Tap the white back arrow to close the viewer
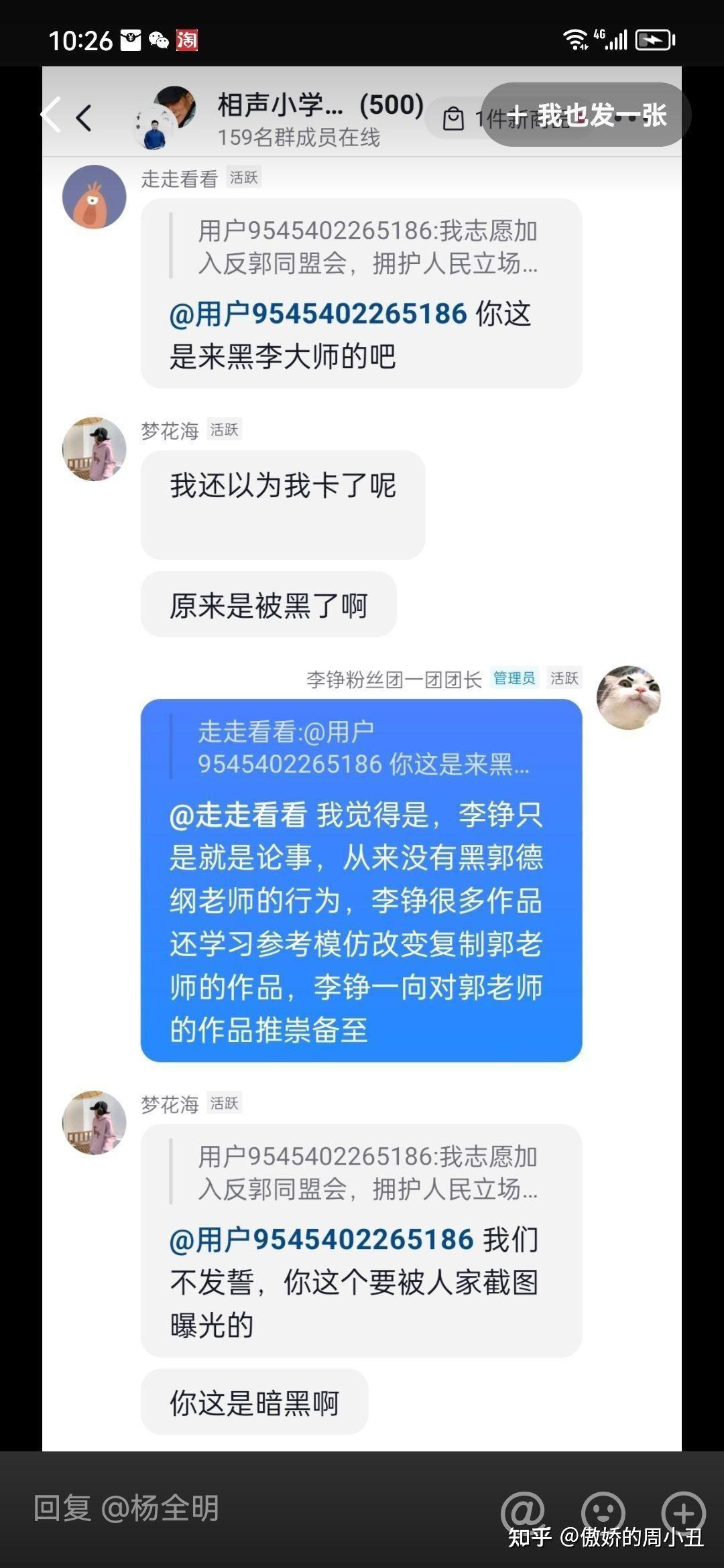 pos(51,115)
